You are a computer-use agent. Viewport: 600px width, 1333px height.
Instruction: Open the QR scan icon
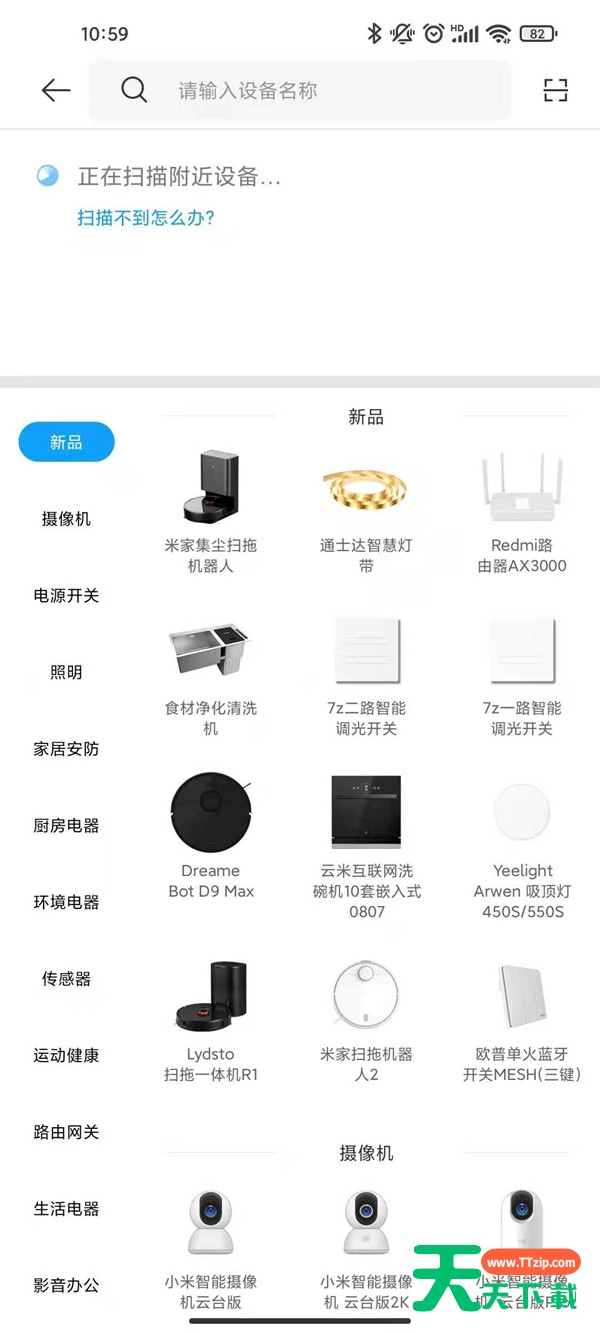tap(555, 90)
